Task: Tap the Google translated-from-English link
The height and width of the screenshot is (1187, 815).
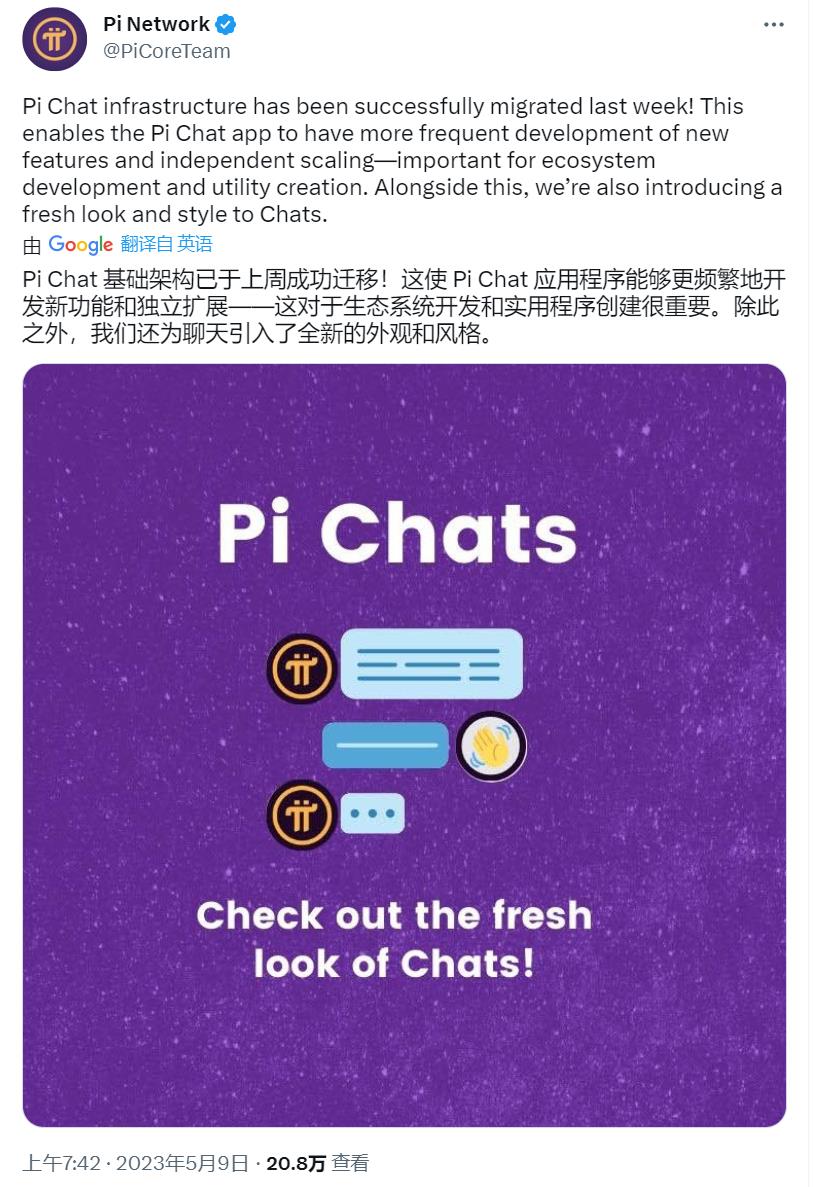Action: tap(166, 244)
